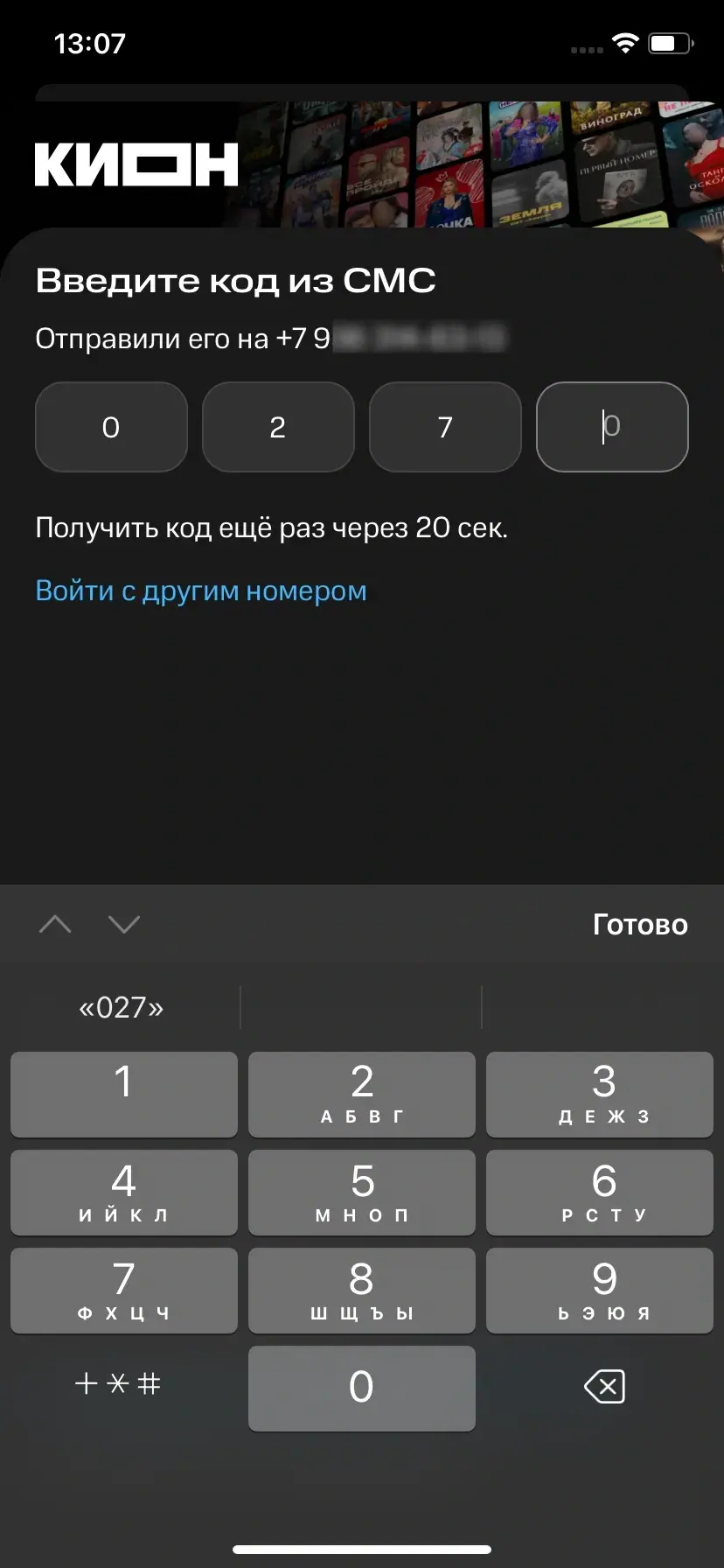Enter digit 1 on the keypad

pos(124,1094)
